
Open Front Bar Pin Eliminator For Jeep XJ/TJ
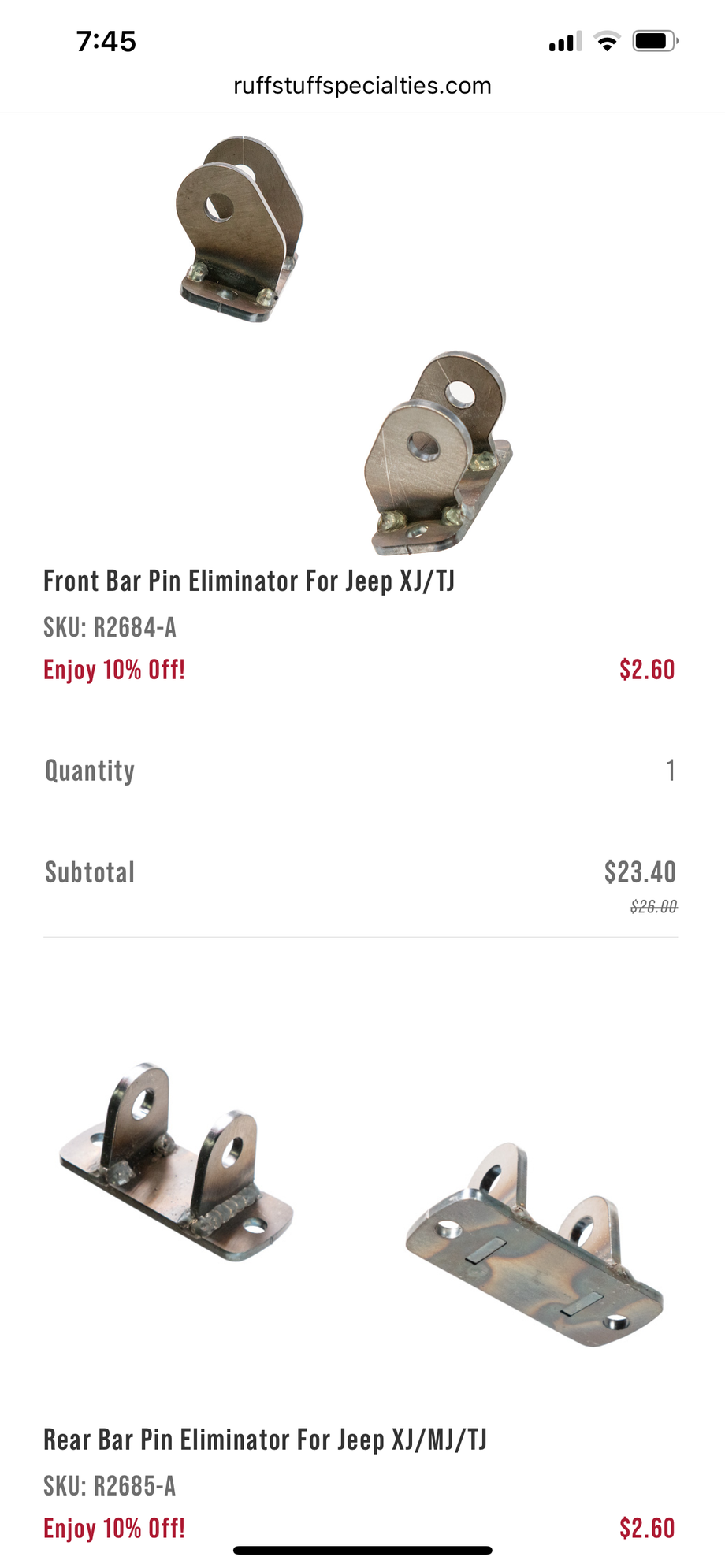(x=249, y=581)
